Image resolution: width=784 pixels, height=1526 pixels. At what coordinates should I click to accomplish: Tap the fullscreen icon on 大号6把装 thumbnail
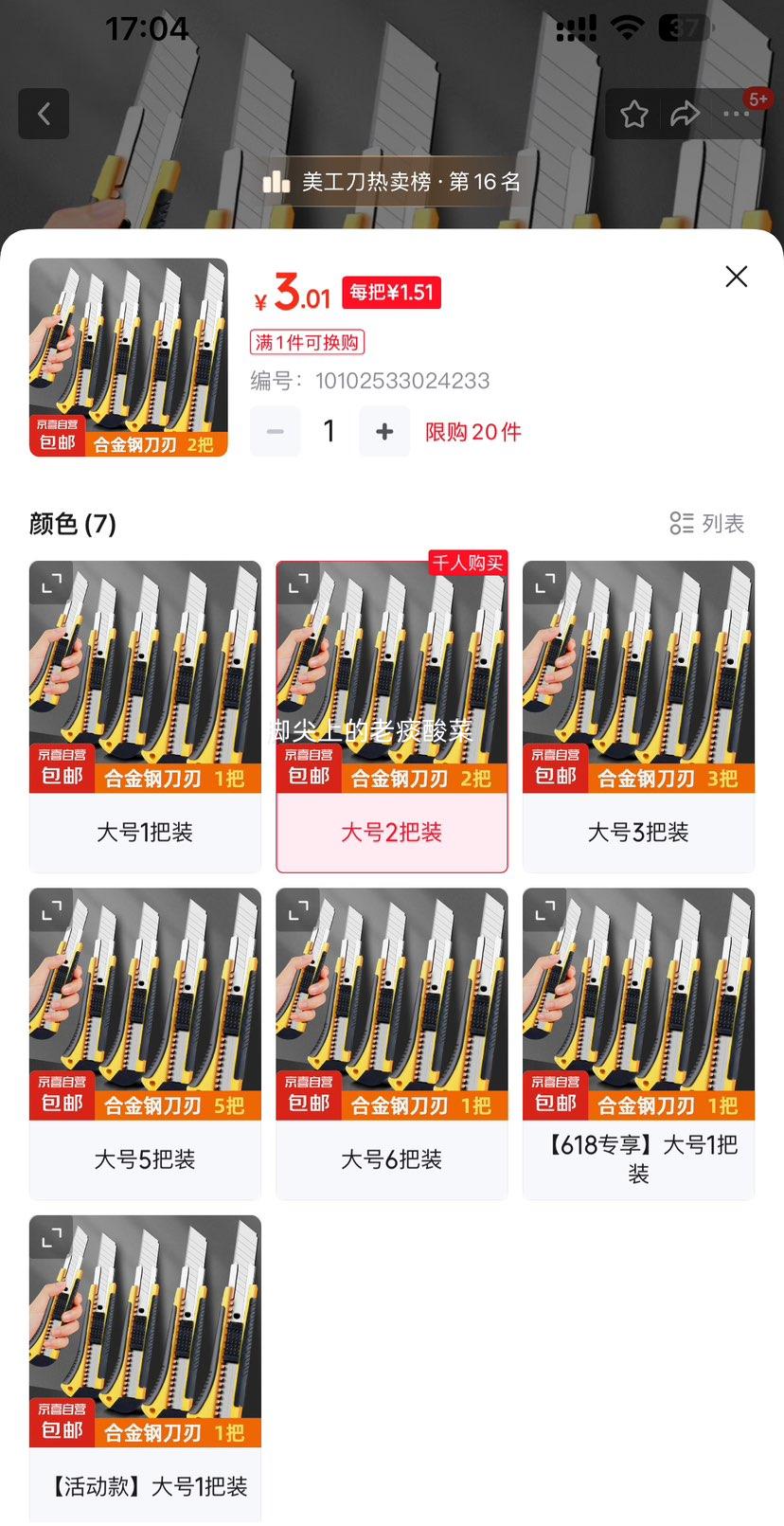[297, 911]
